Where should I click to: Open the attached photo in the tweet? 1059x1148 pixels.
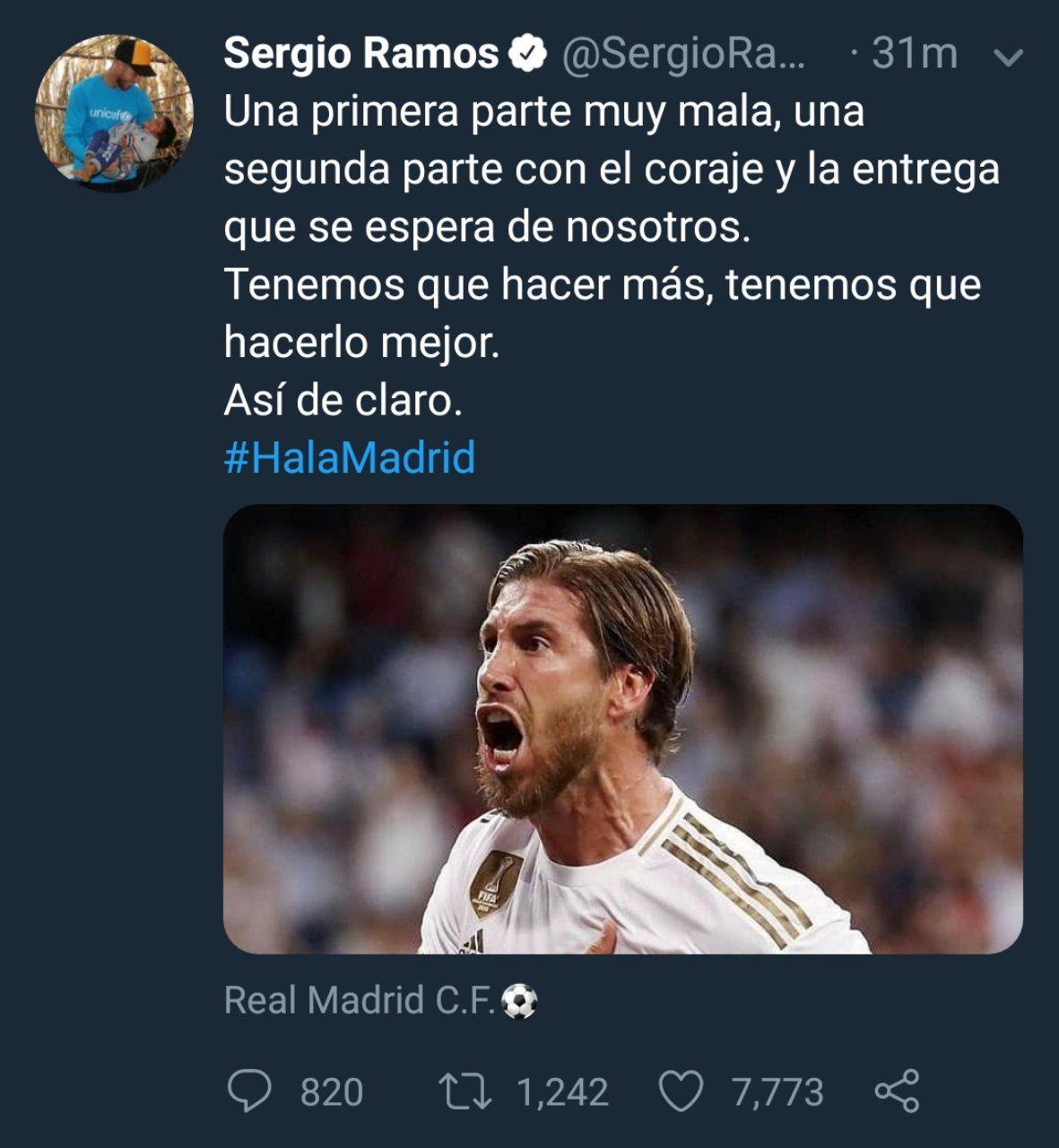point(622,728)
